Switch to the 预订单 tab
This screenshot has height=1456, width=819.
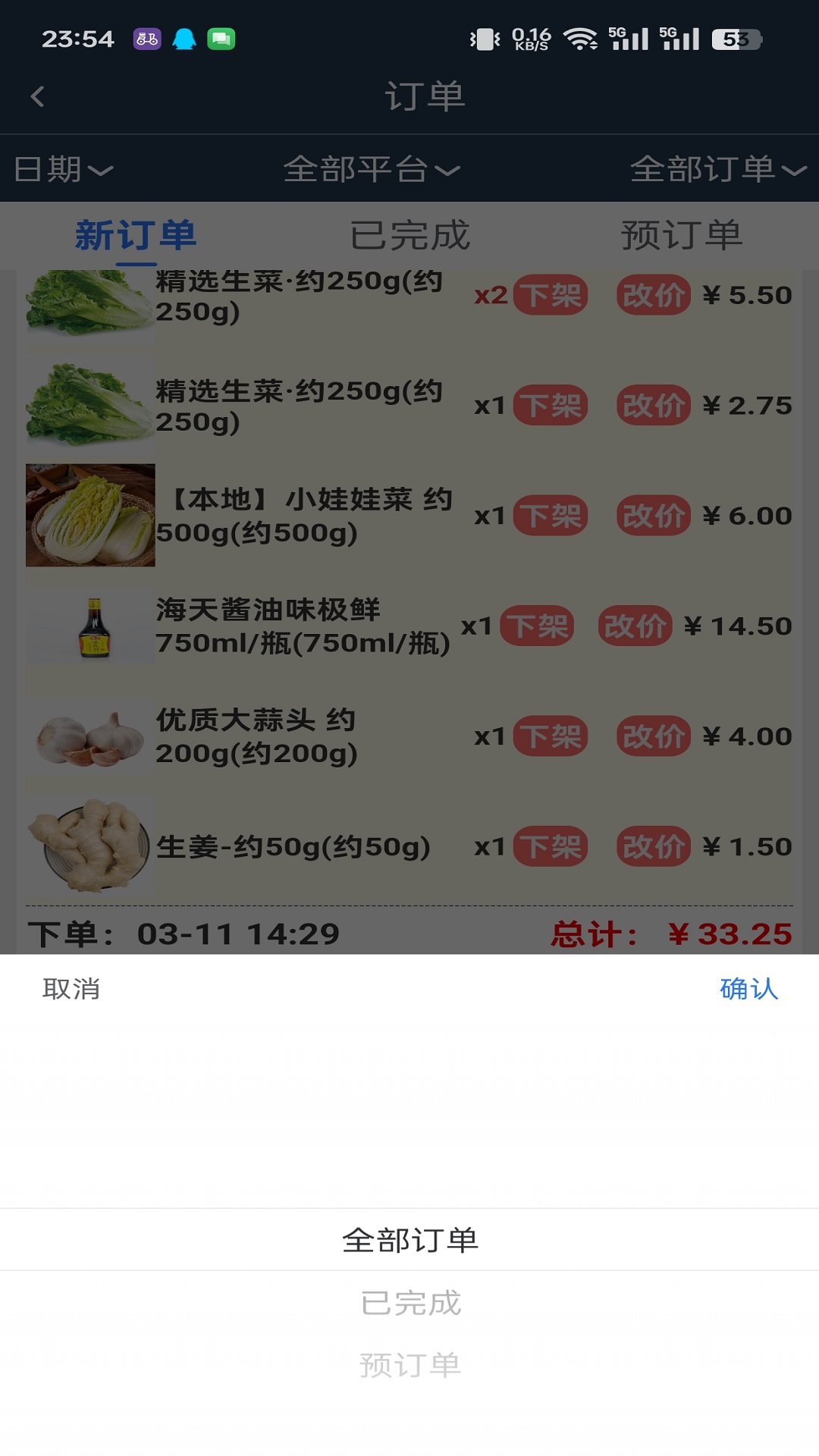coord(682,236)
